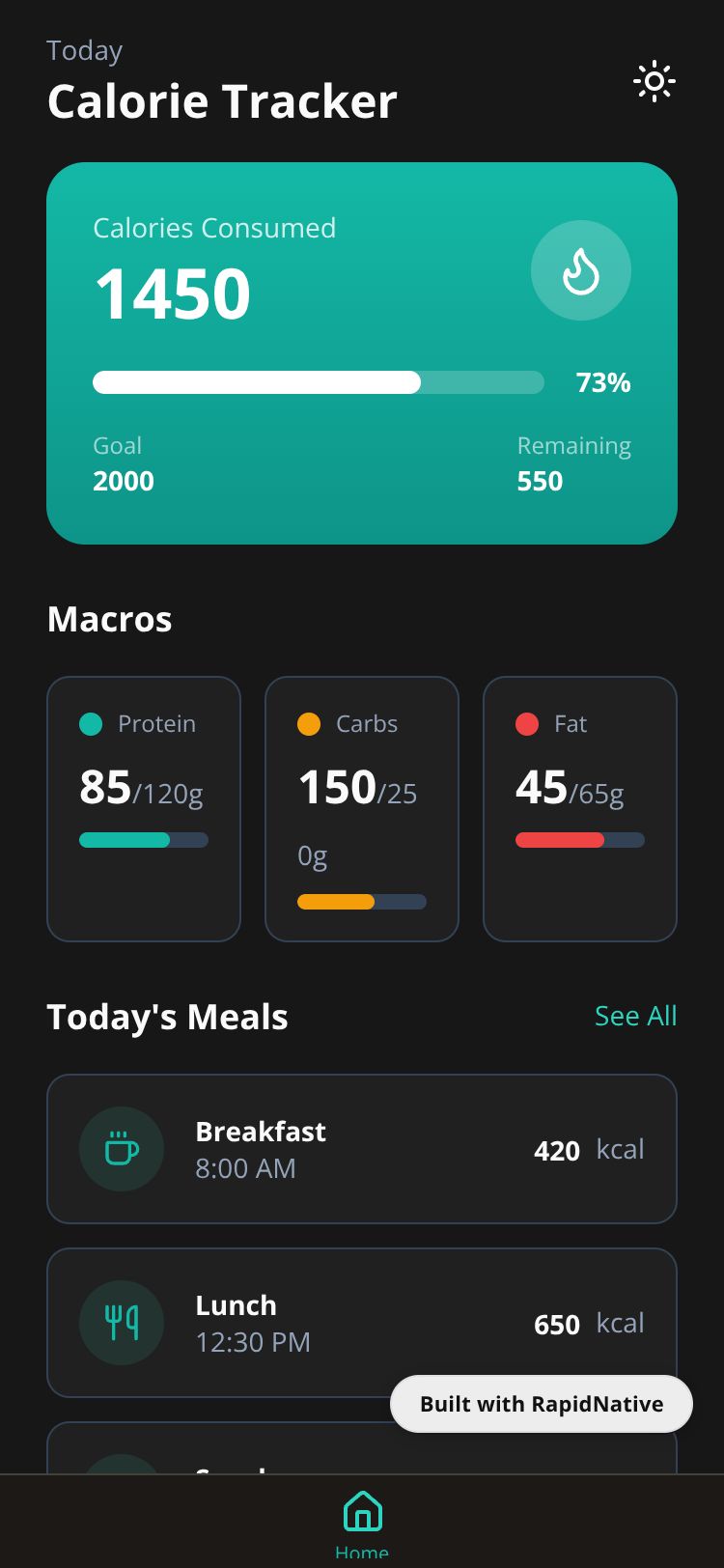Switch to the Home tab

pos(362,1521)
